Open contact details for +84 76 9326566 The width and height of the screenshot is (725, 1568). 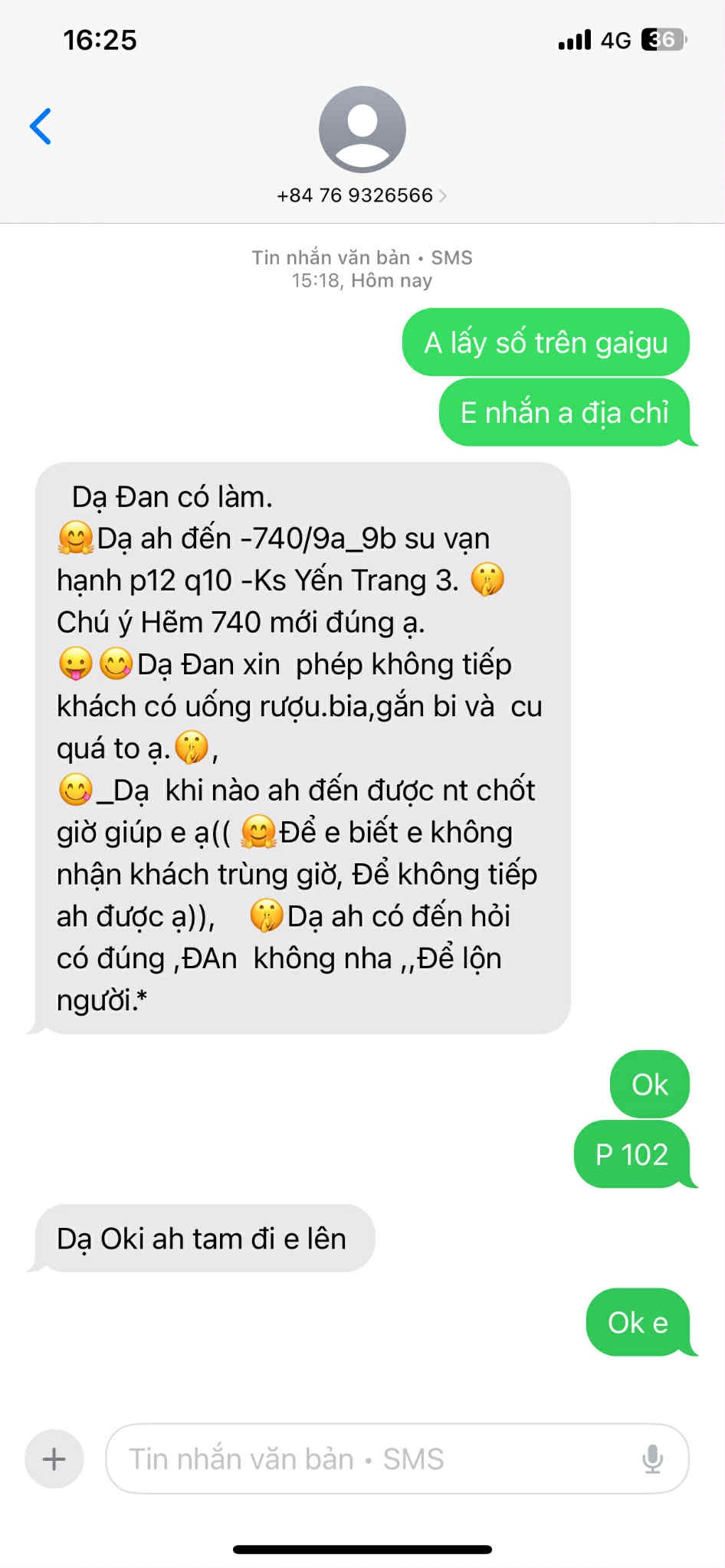pos(362,195)
